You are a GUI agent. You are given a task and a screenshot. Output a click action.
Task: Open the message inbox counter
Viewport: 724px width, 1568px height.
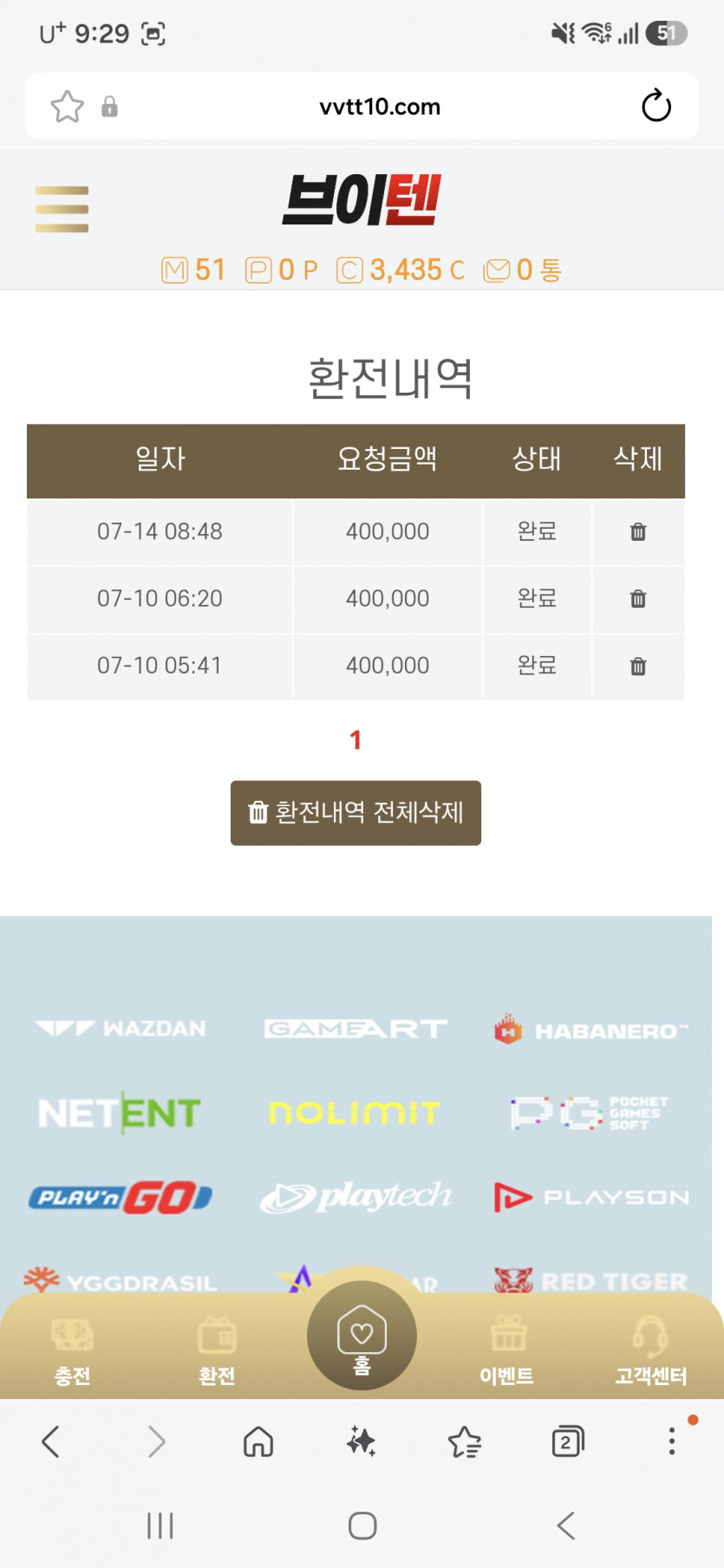tap(523, 270)
